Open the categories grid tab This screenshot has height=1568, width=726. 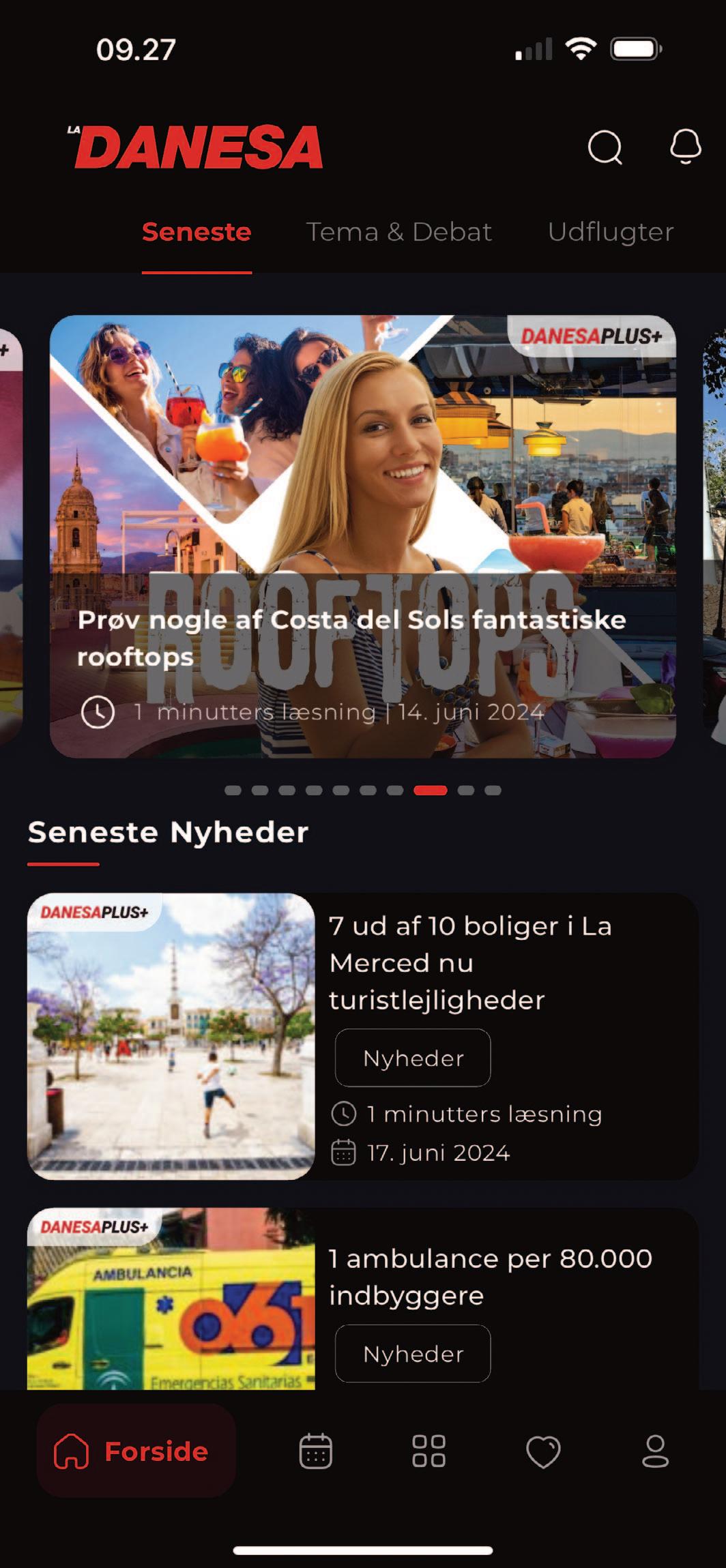pyautogui.click(x=429, y=1451)
